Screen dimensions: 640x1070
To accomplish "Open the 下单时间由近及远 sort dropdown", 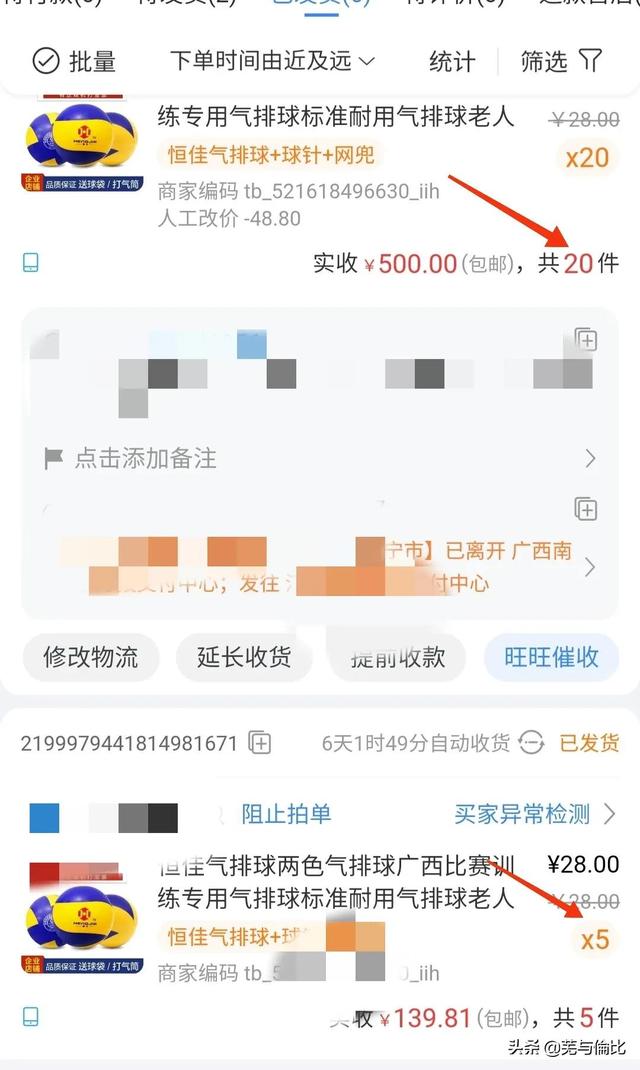I will click(272, 61).
